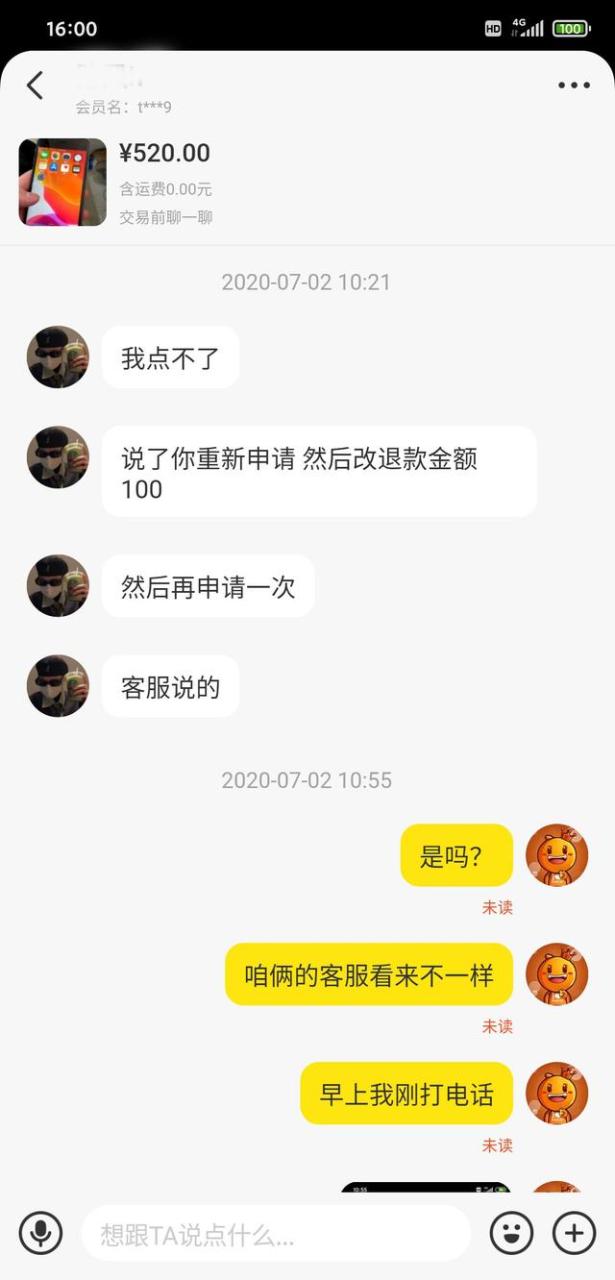The width and height of the screenshot is (615, 1280).
Task: Open the plus attachment menu
Action: (574, 1233)
